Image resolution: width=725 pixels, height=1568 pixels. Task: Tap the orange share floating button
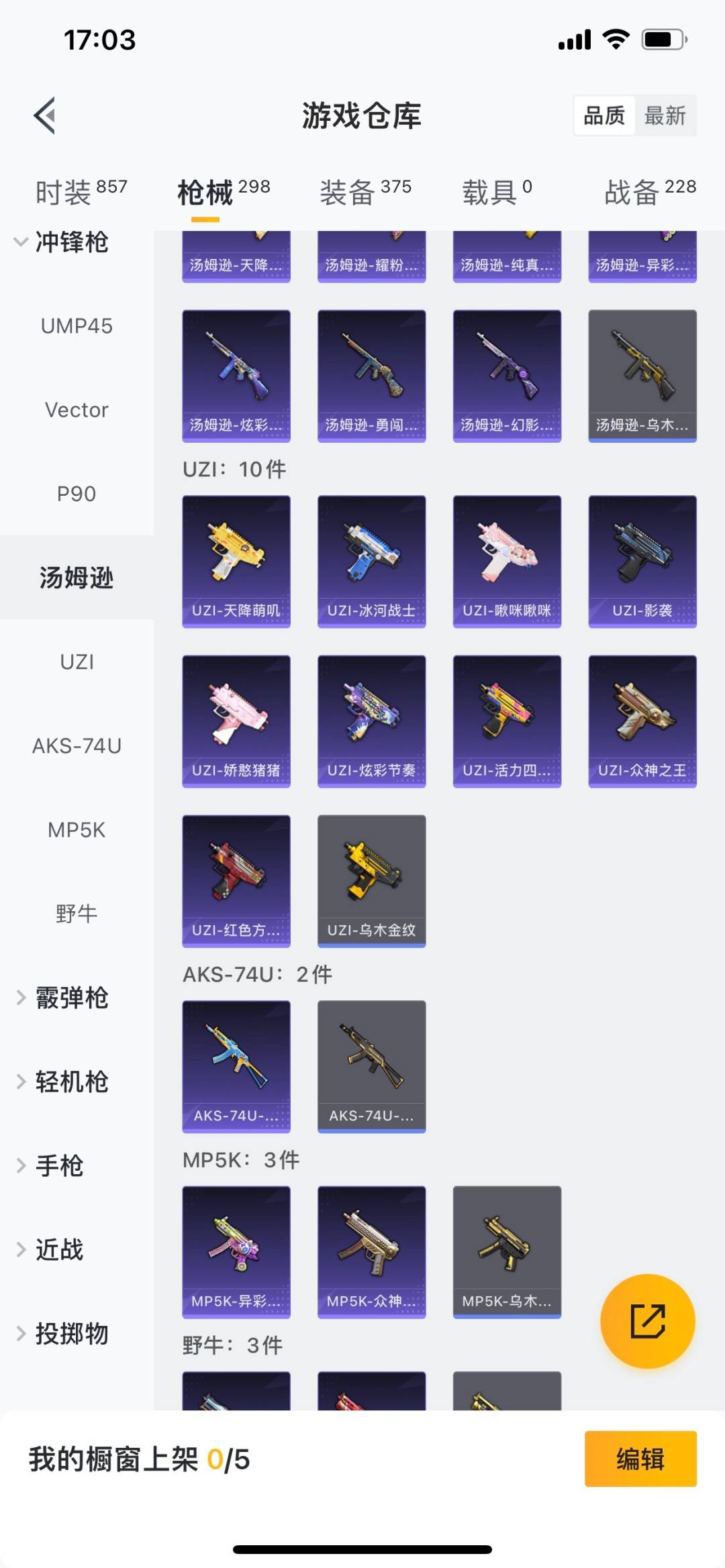click(x=647, y=1321)
